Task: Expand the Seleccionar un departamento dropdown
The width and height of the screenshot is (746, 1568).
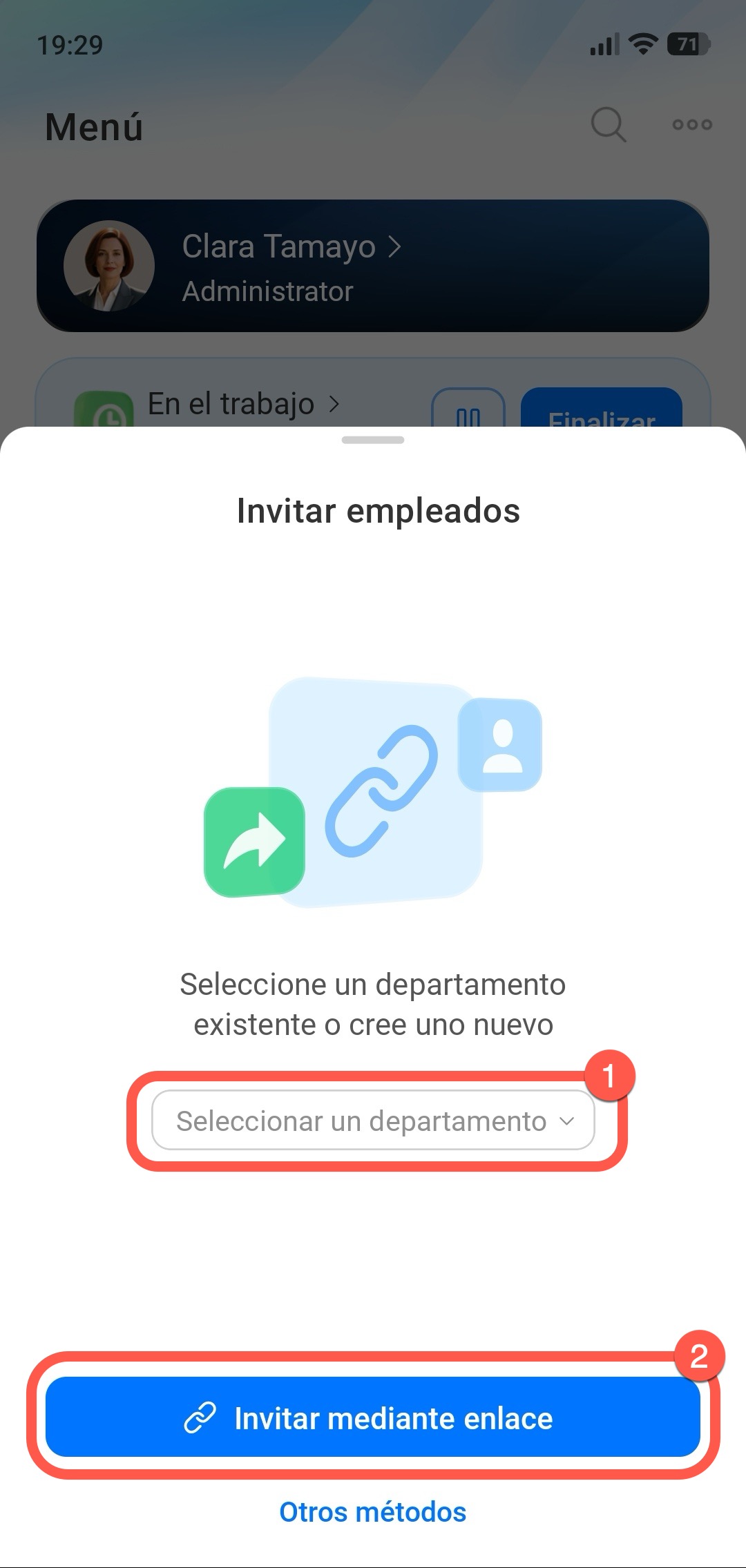Action: [373, 1121]
